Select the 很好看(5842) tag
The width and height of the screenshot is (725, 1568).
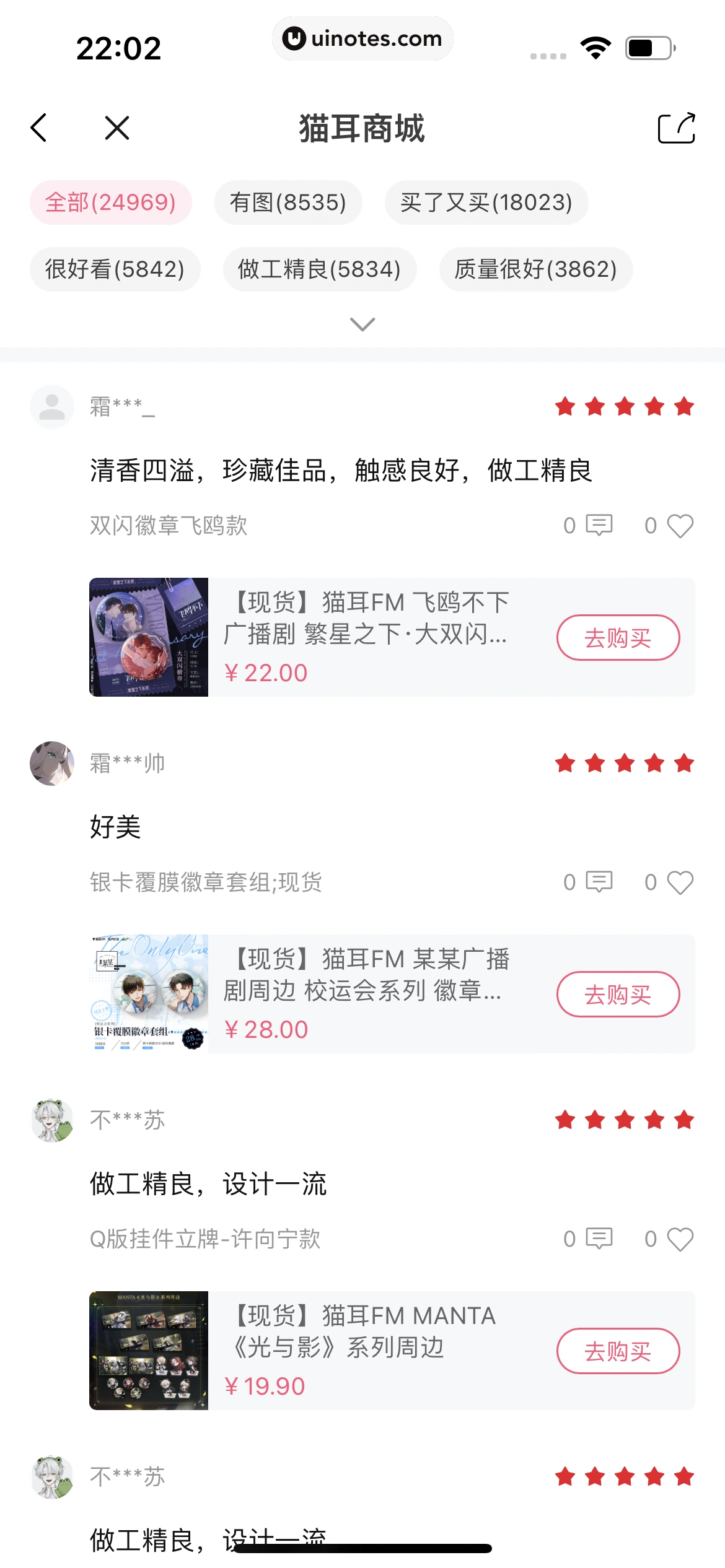click(115, 269)
